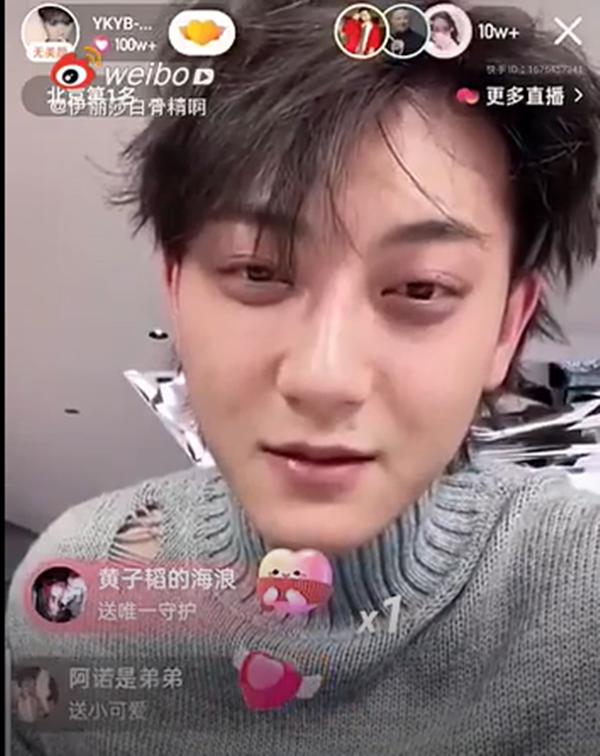Close the livestream with the X button
This screenshot has width=600, height=756.
[x=568, y=32]
